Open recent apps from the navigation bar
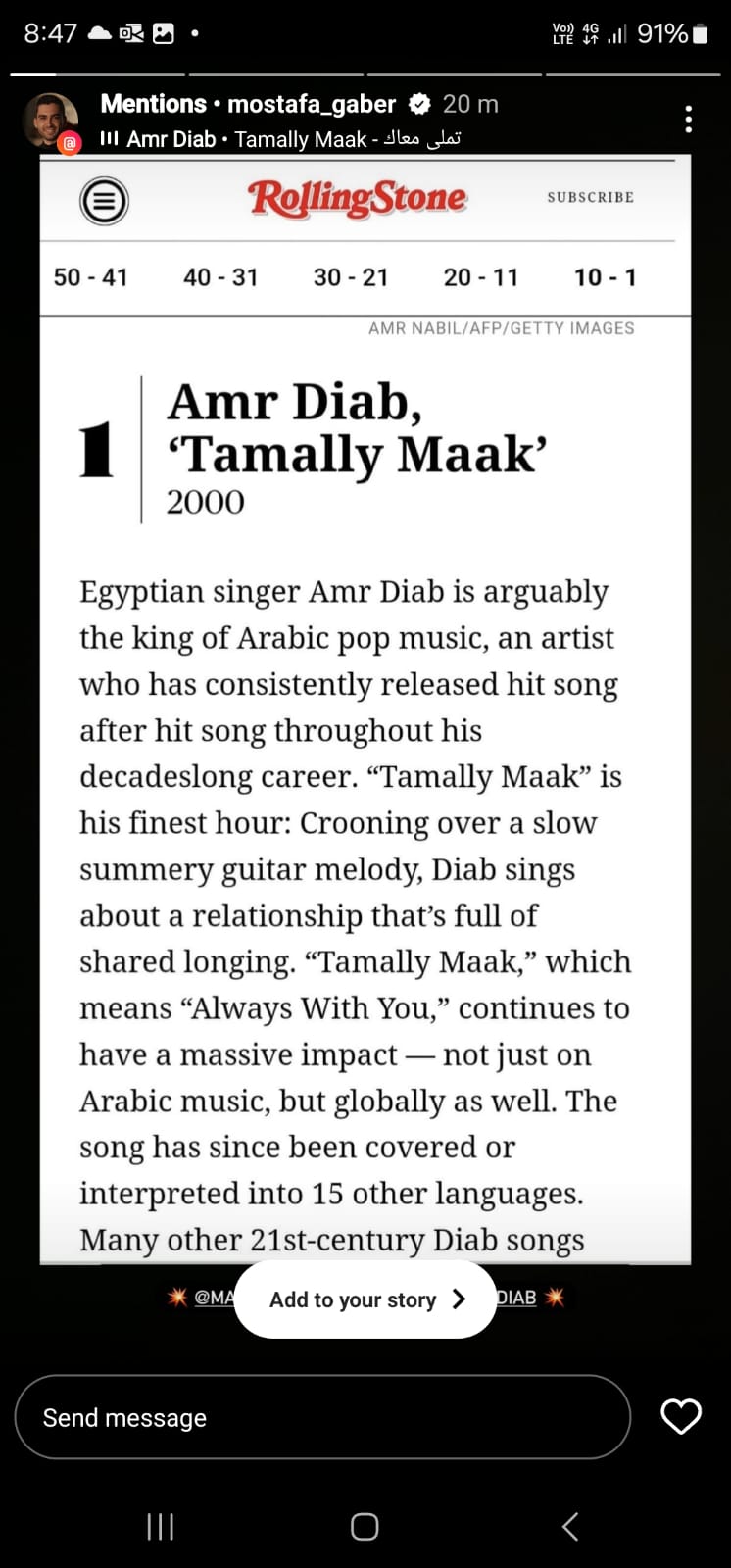This screenshot has height=1568, width=731. coord(160,1526)
